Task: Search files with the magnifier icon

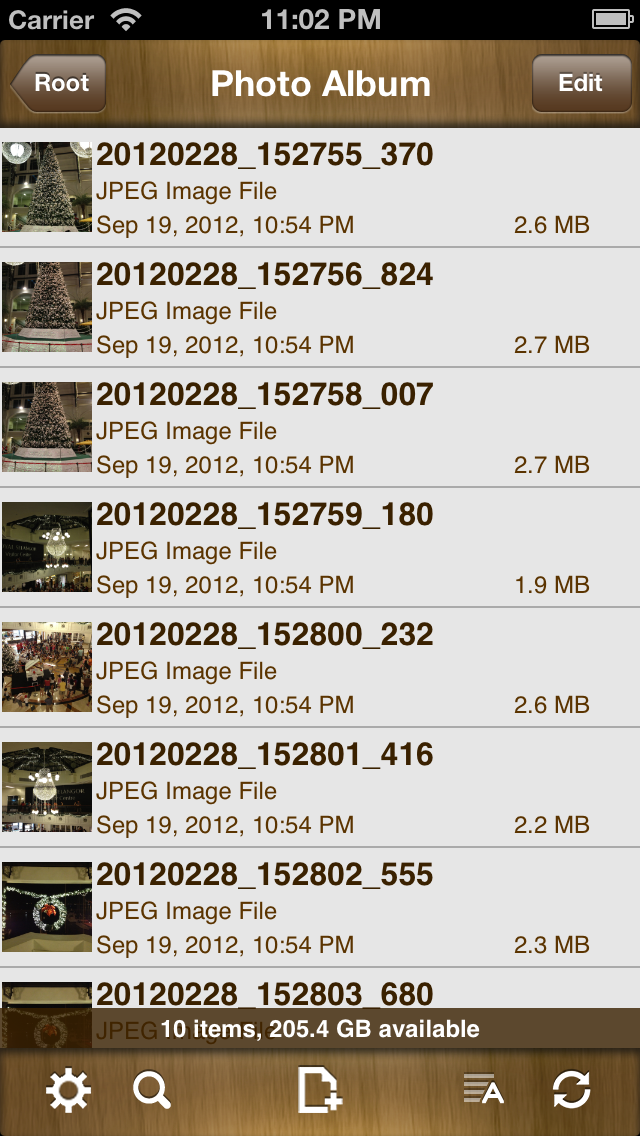Action: tap(152, 1090)
